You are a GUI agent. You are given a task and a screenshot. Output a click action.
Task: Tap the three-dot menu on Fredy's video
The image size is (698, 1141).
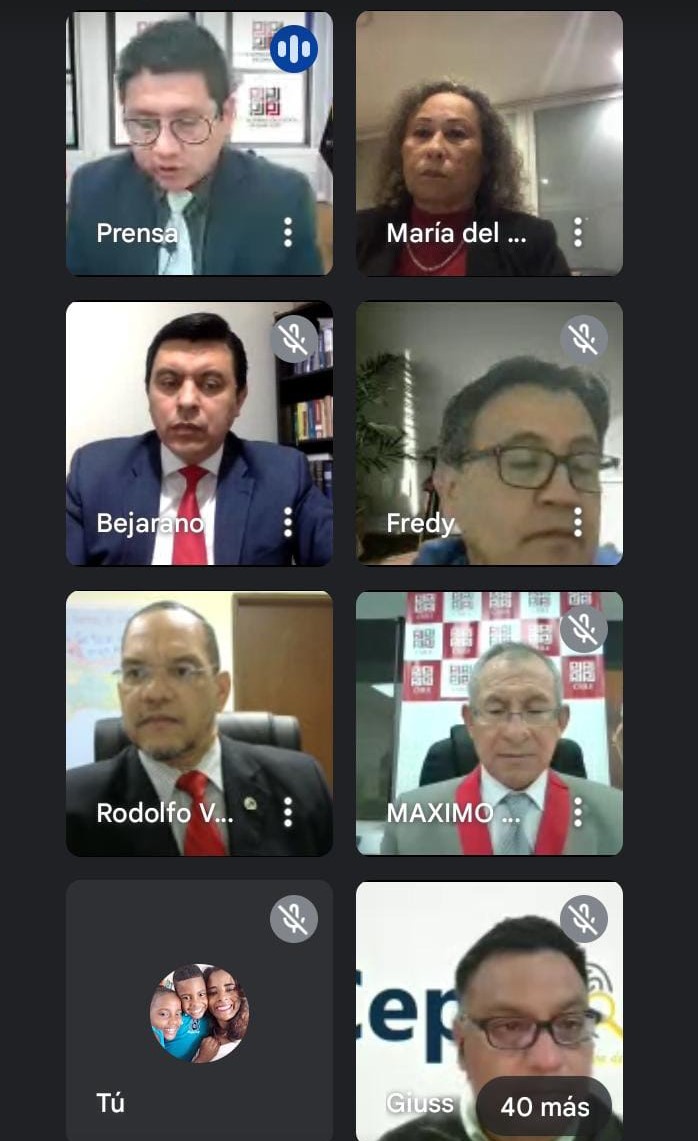578,522
